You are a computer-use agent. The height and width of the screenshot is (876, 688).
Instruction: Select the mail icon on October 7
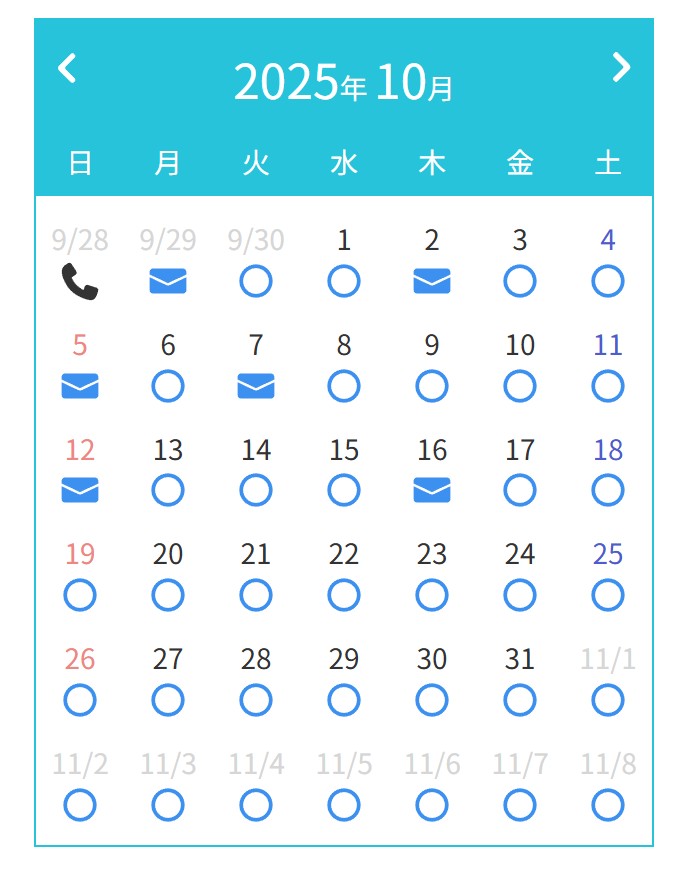pos(256,386)
